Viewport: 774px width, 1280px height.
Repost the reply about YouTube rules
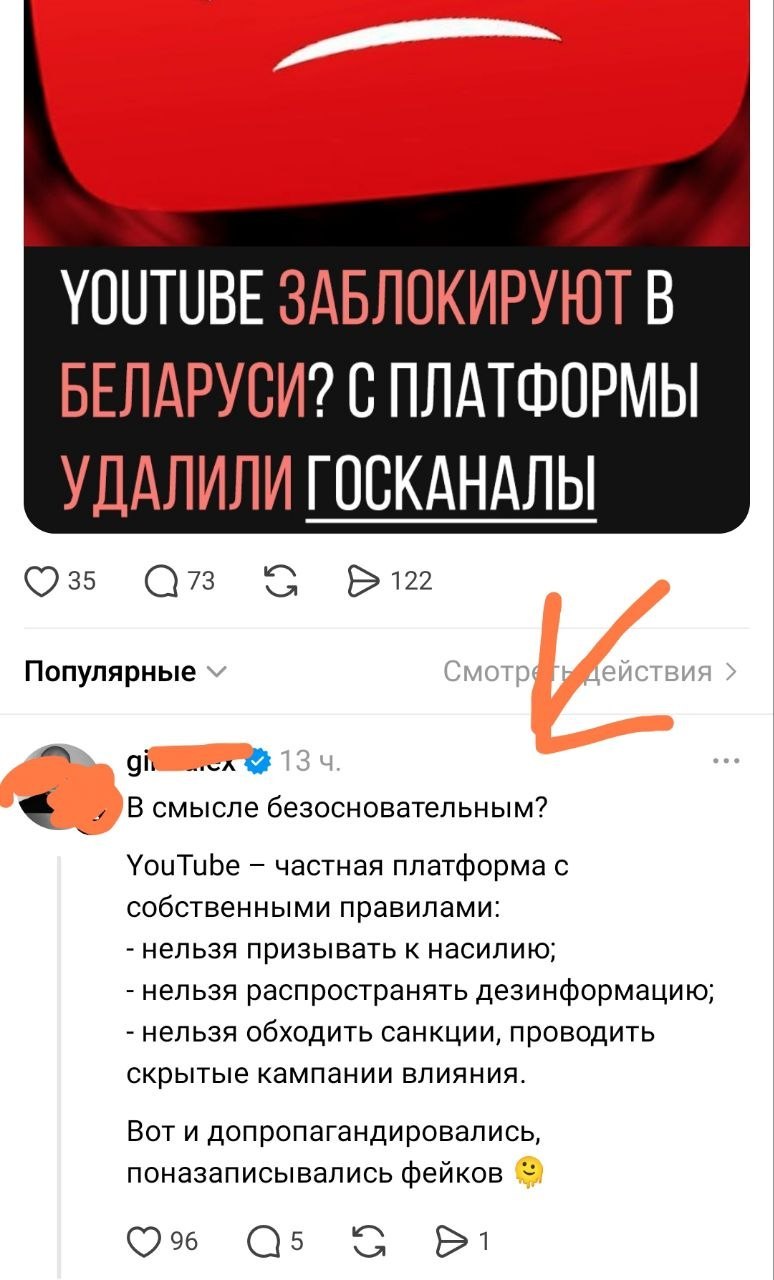368,1242
